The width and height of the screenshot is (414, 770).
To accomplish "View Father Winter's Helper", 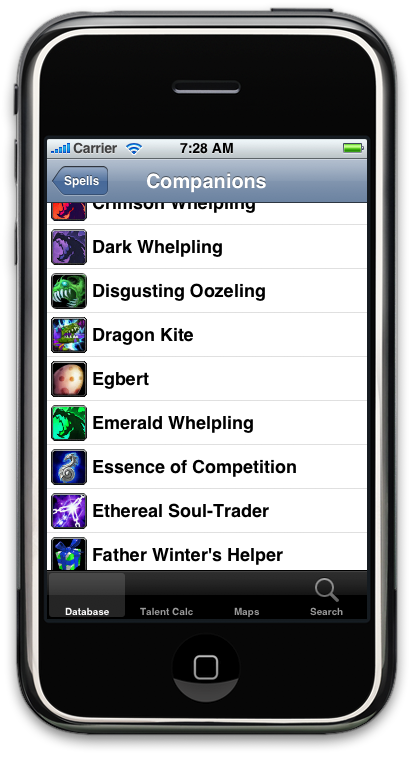I will 207,552.
